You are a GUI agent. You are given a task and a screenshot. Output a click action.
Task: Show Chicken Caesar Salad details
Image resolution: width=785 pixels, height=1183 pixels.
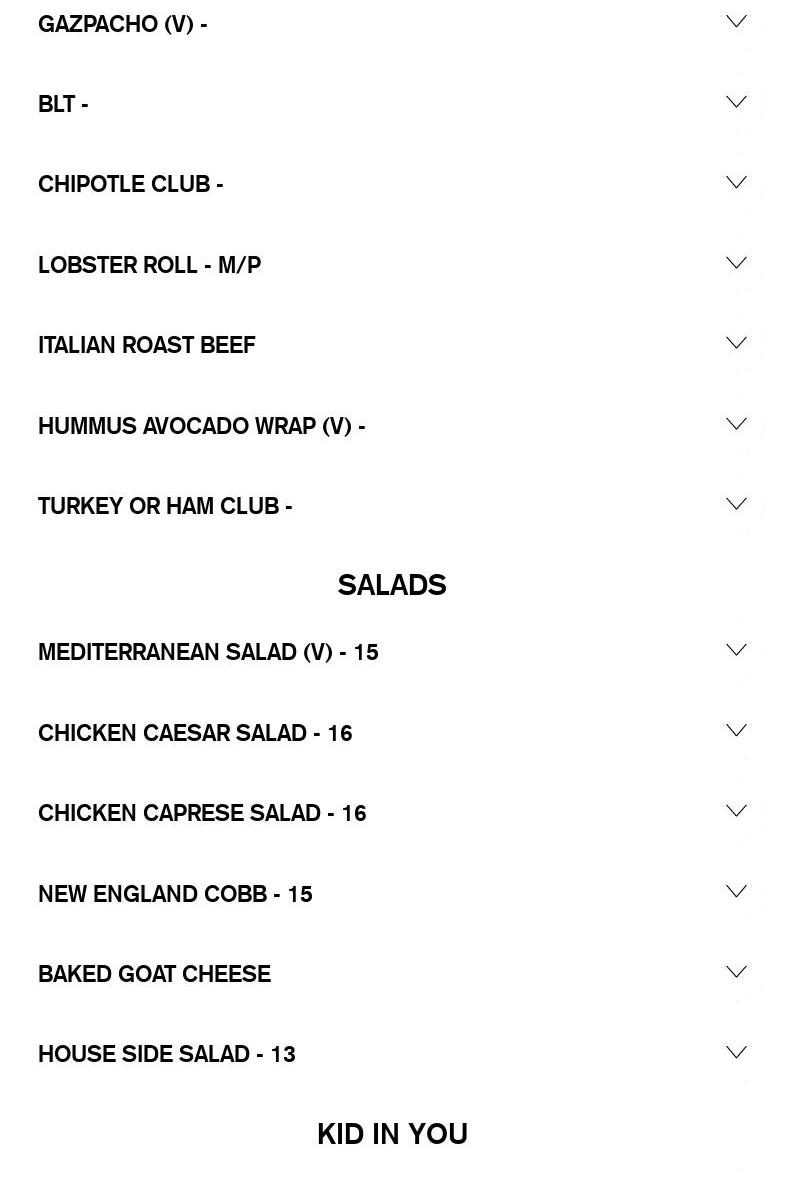click(x=736, y=731)
